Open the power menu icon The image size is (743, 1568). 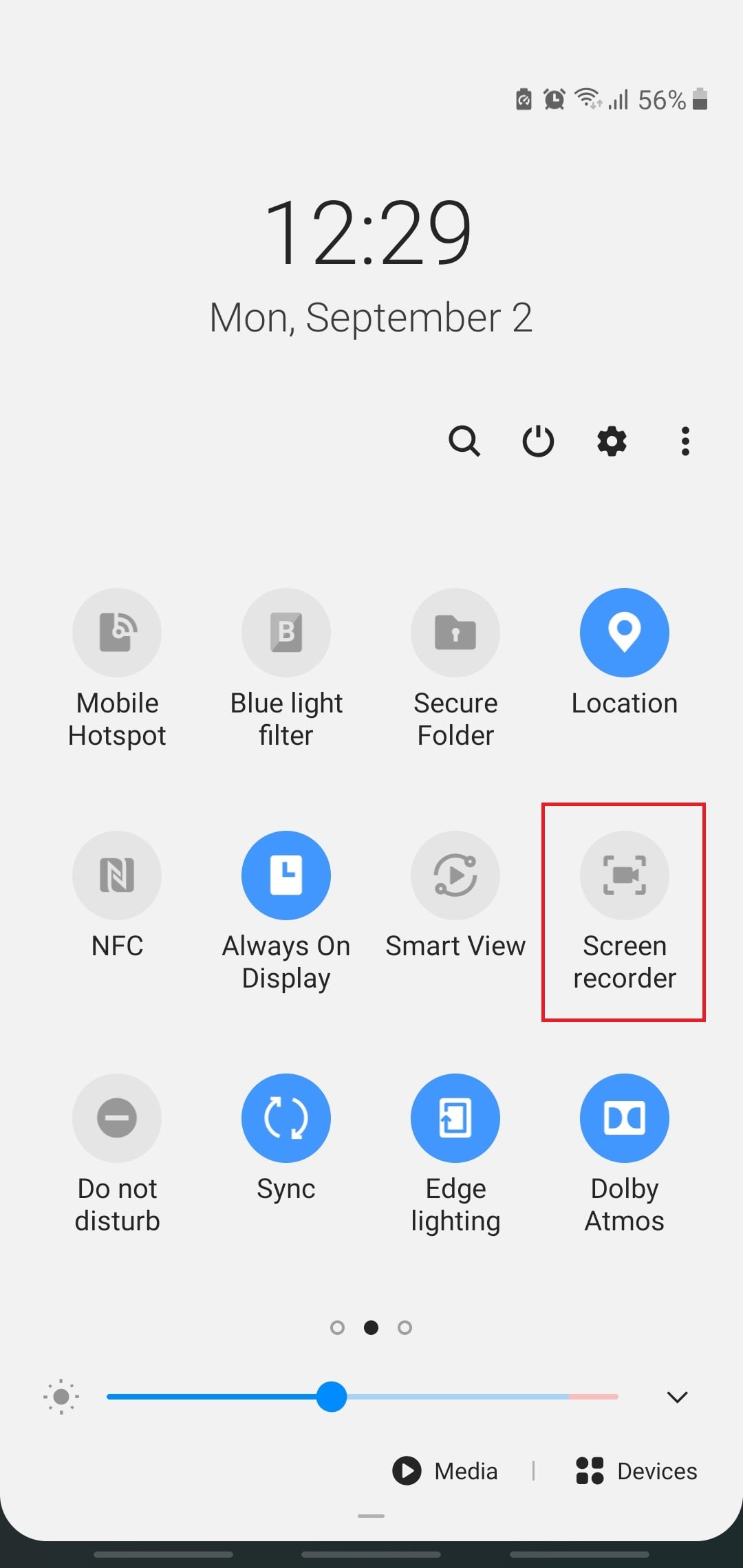(538, 441)
